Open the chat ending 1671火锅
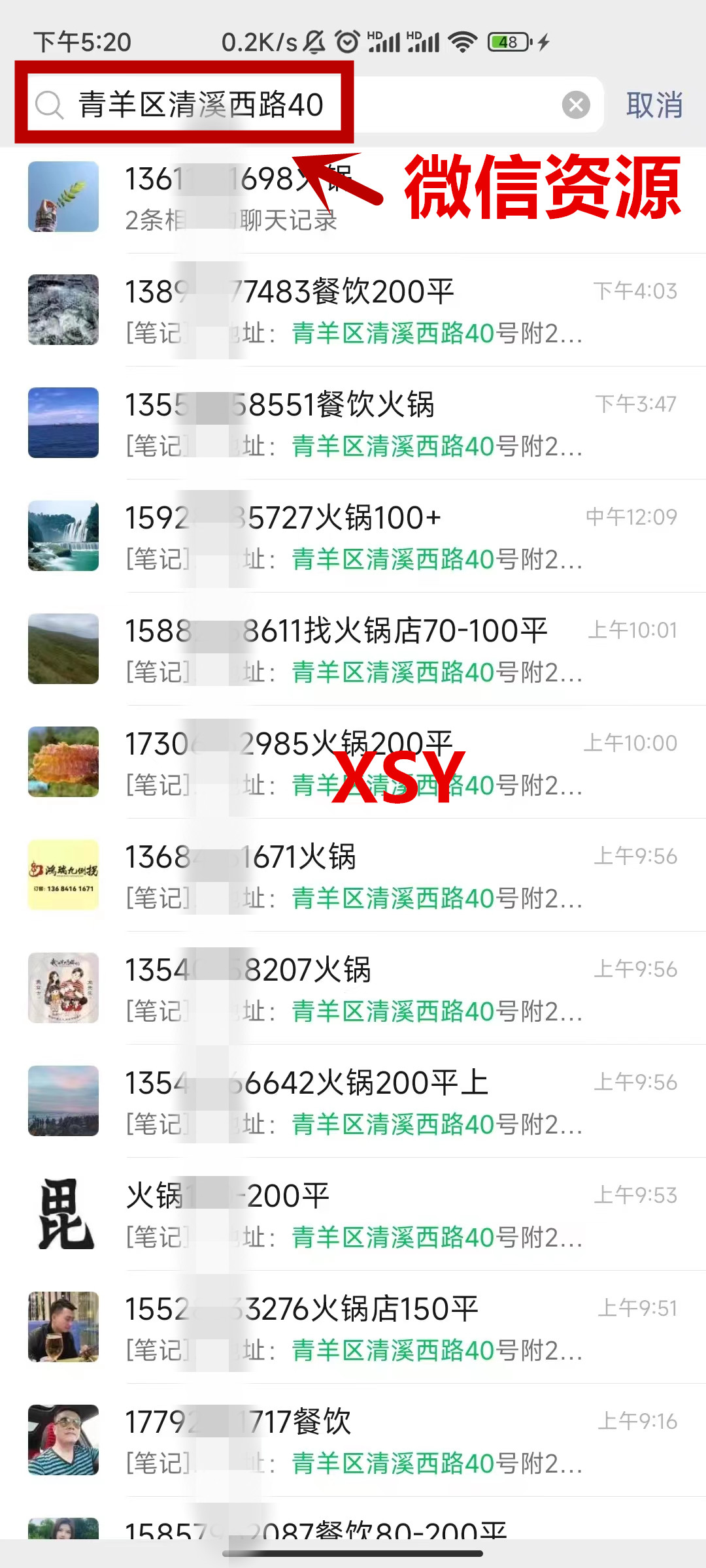This screenshot has height=1568, width=706. (366, 875)
